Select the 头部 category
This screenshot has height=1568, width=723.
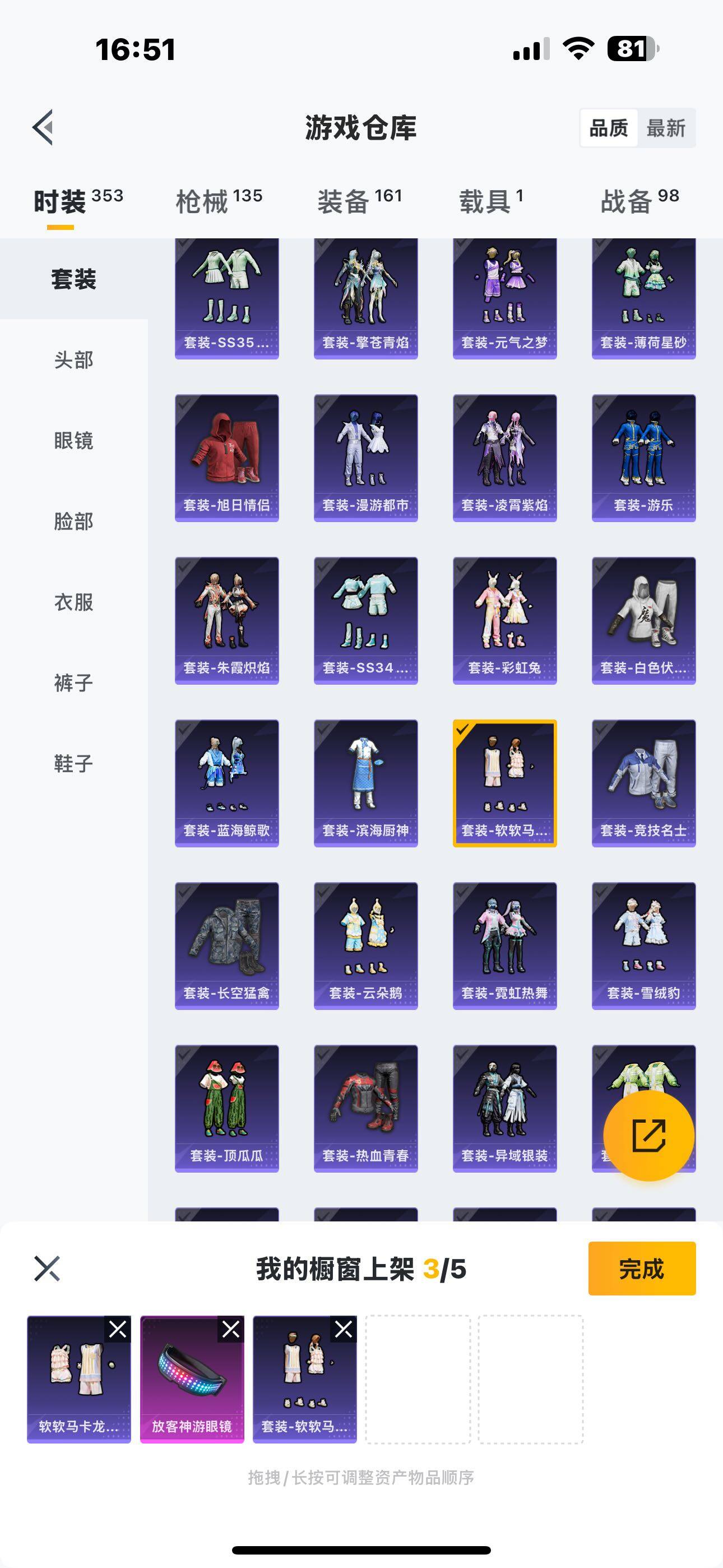coord(73,359)
